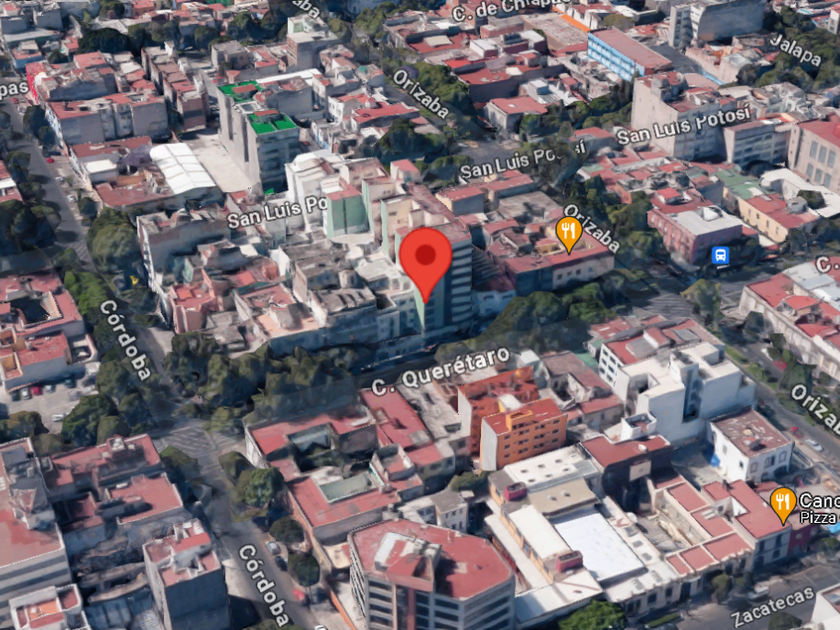The image size is (840, 630).
Task: Open the restaurant marker near Orizaba
Action: click(x=568, y=233)
